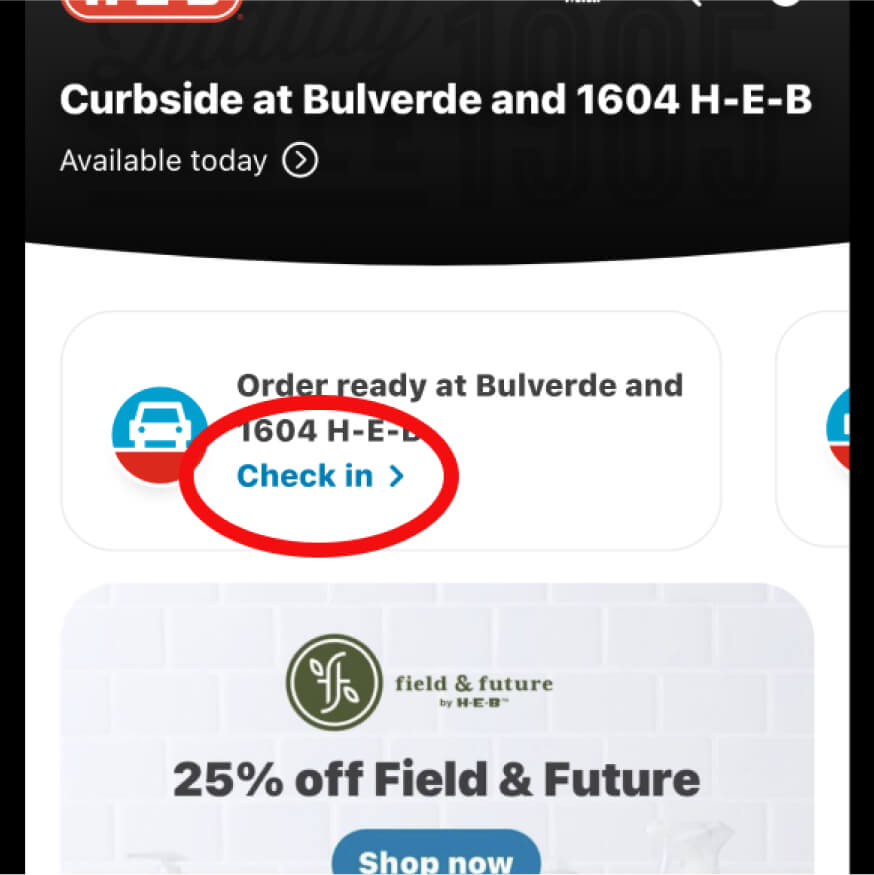Select the Curbside at Bulverde and 1604 header
874x875 pixels.
tap(437, 99)
